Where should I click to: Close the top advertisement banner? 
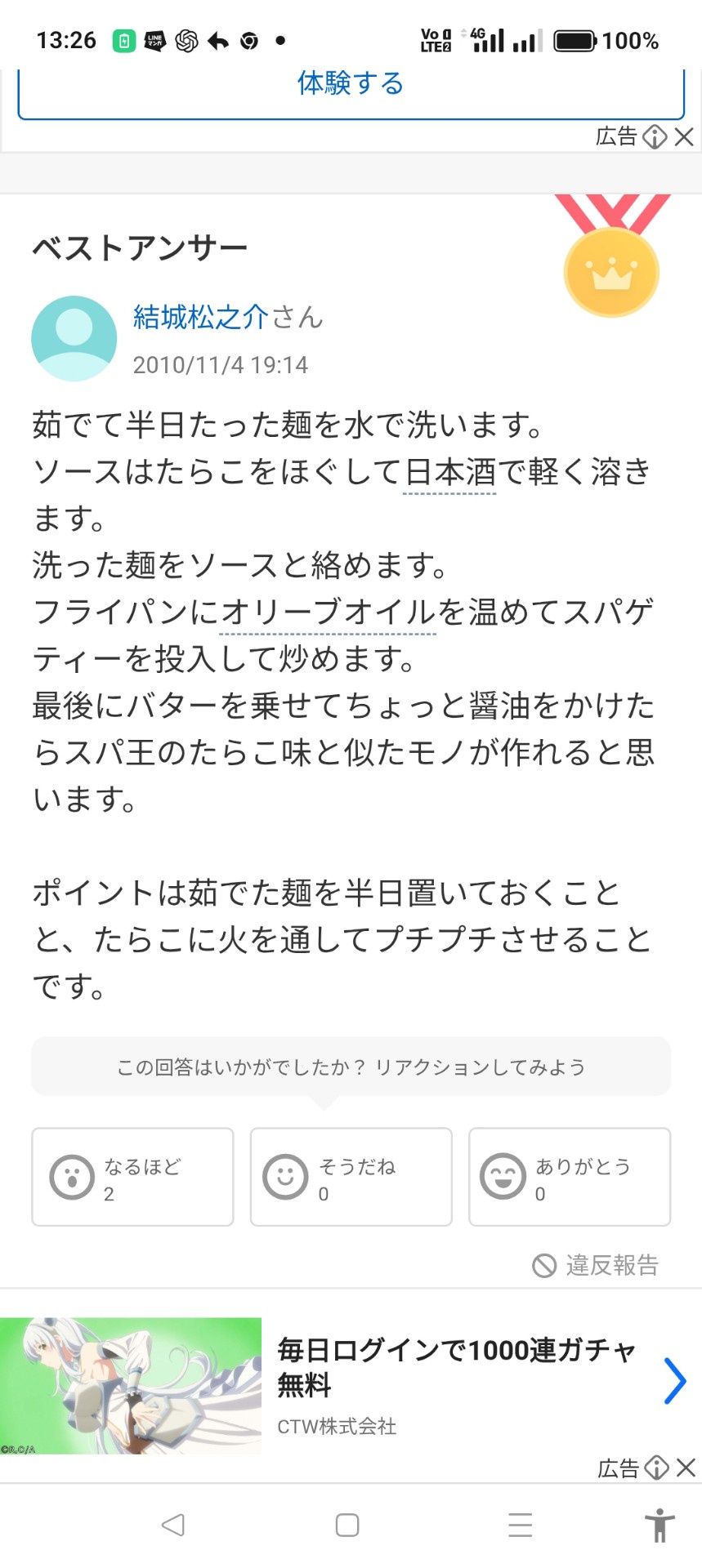[x=685, y=136]
